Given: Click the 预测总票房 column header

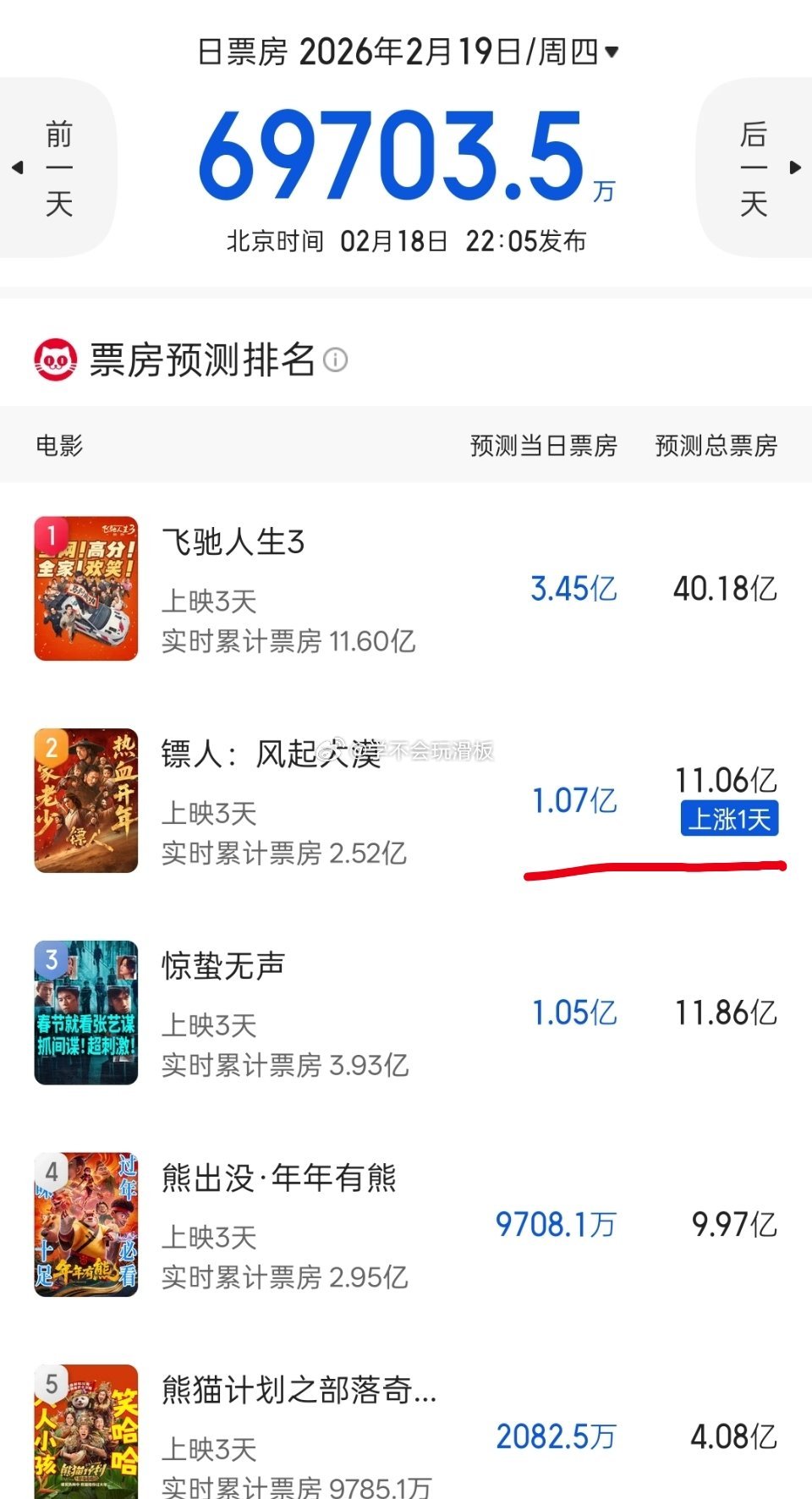Looking at the screenshot, I should [x=715, y=446].
